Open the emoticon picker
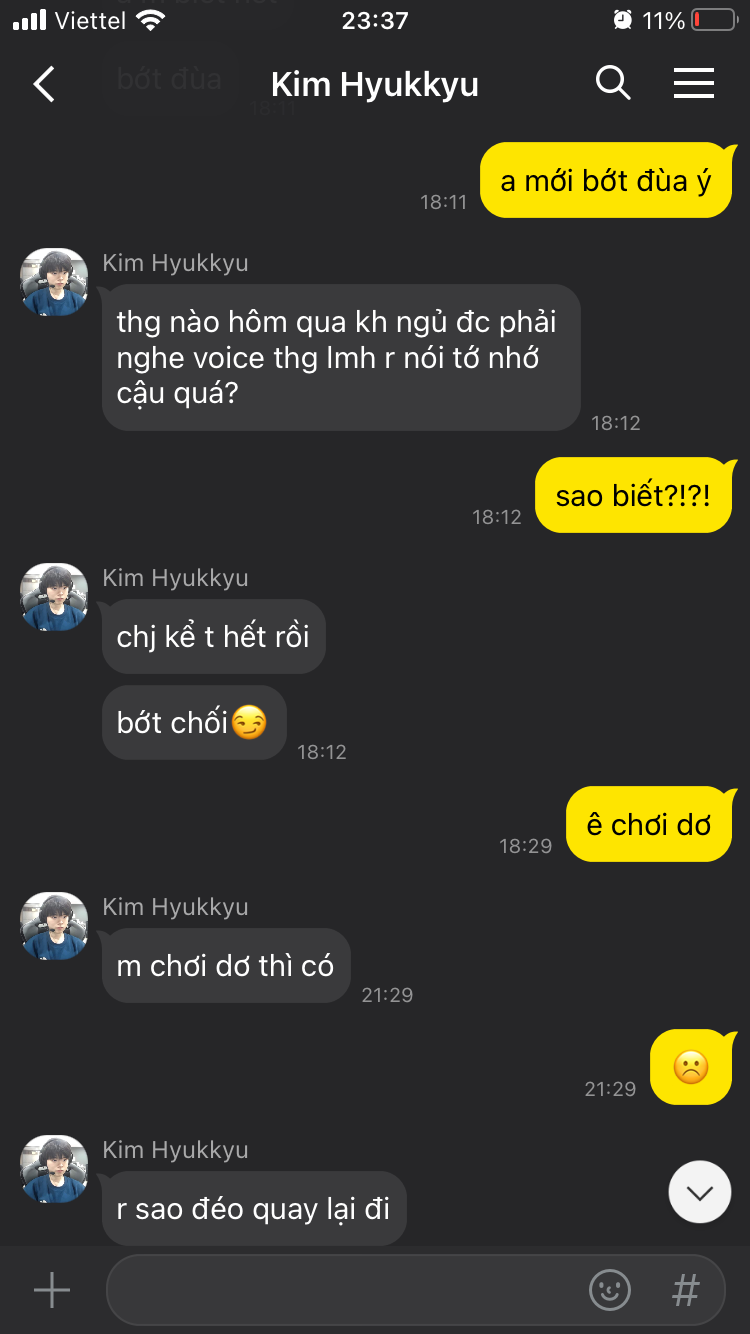Screen dimensions: 750x1334 coord(610,1290)
